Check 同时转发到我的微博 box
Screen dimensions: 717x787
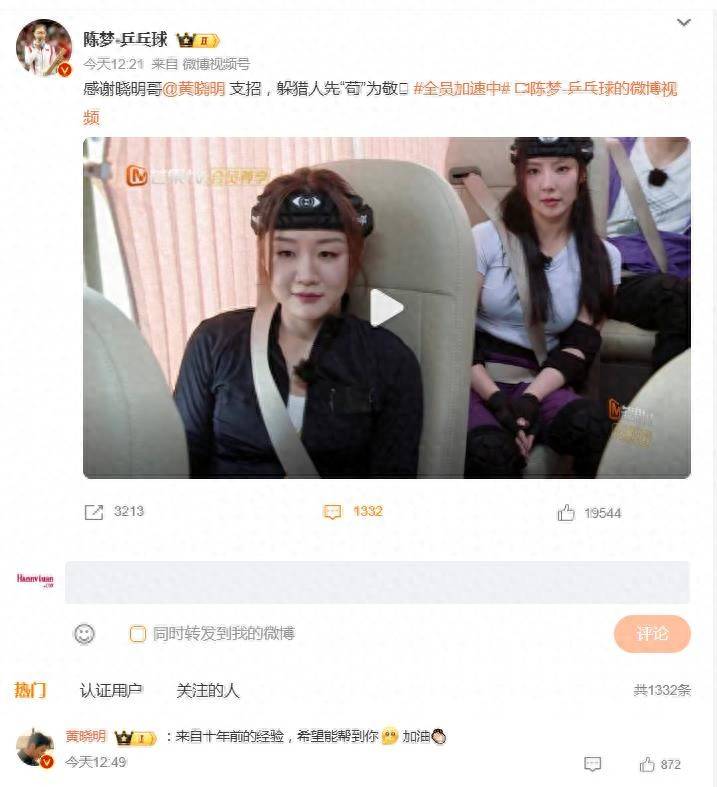(x=138, y=634)
